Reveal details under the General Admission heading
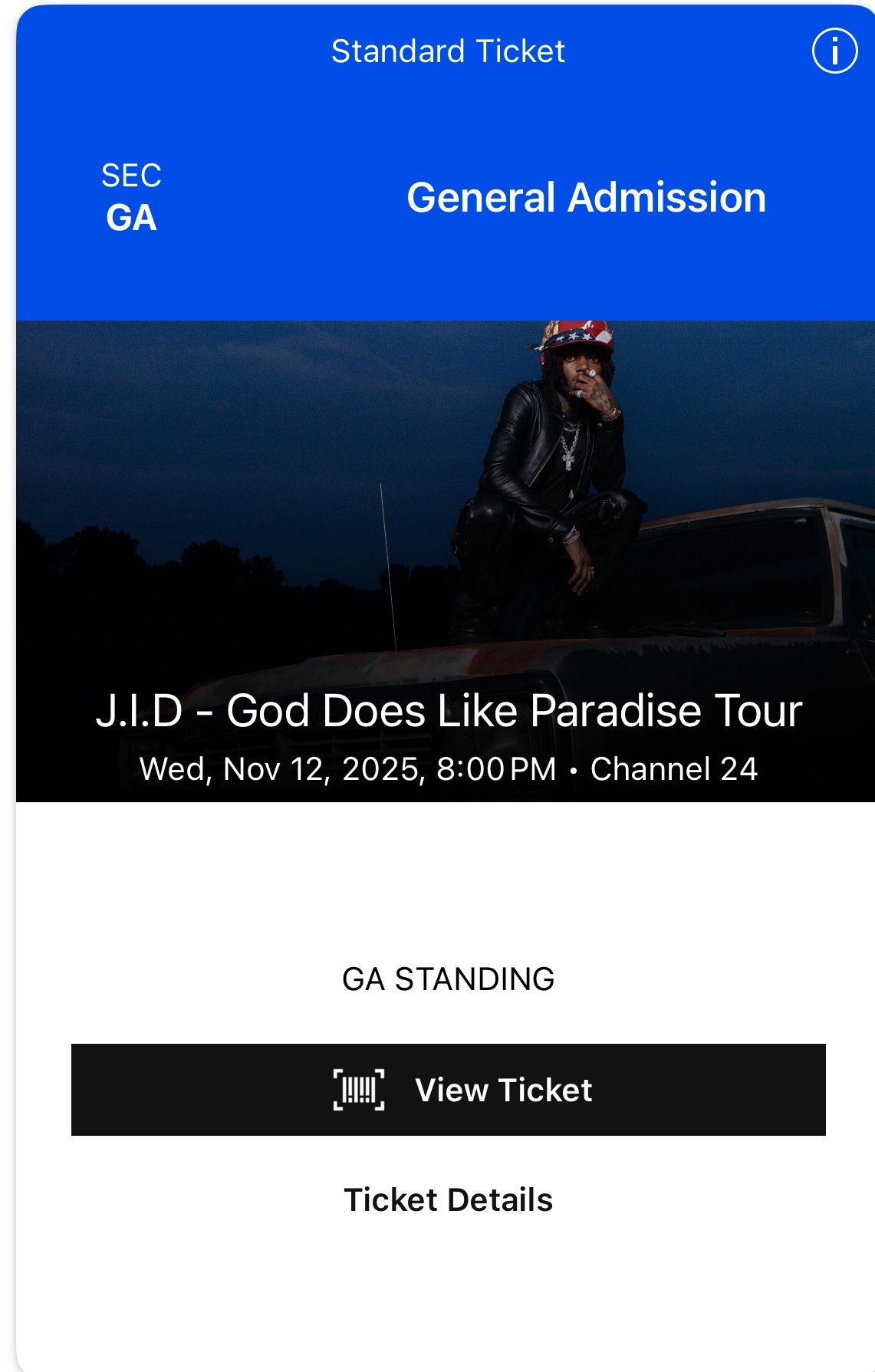The height and width of the screenshot is (1372, 875). (585, 198)
